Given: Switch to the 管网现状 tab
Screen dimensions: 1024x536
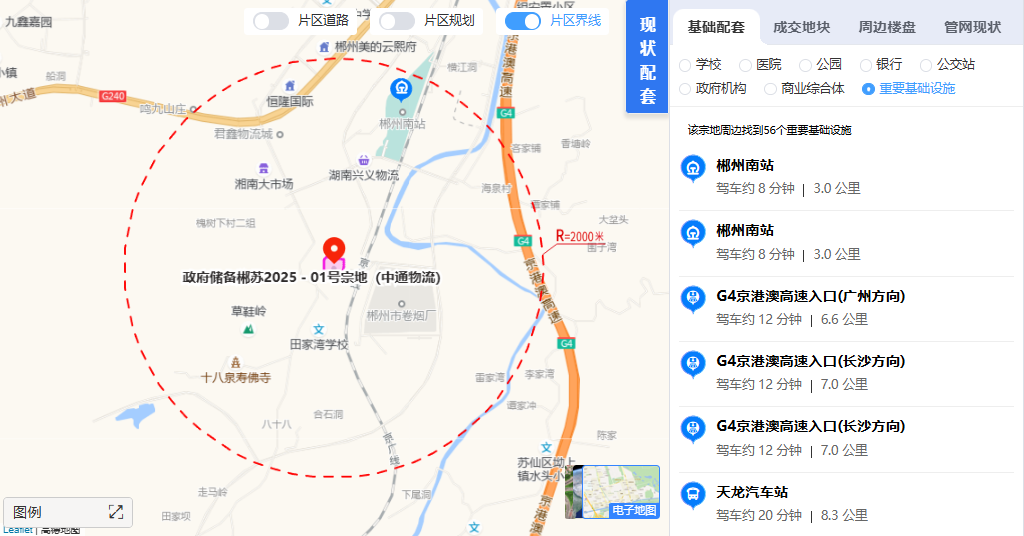Looking at the screenshot, I should (x=972, y=27).
